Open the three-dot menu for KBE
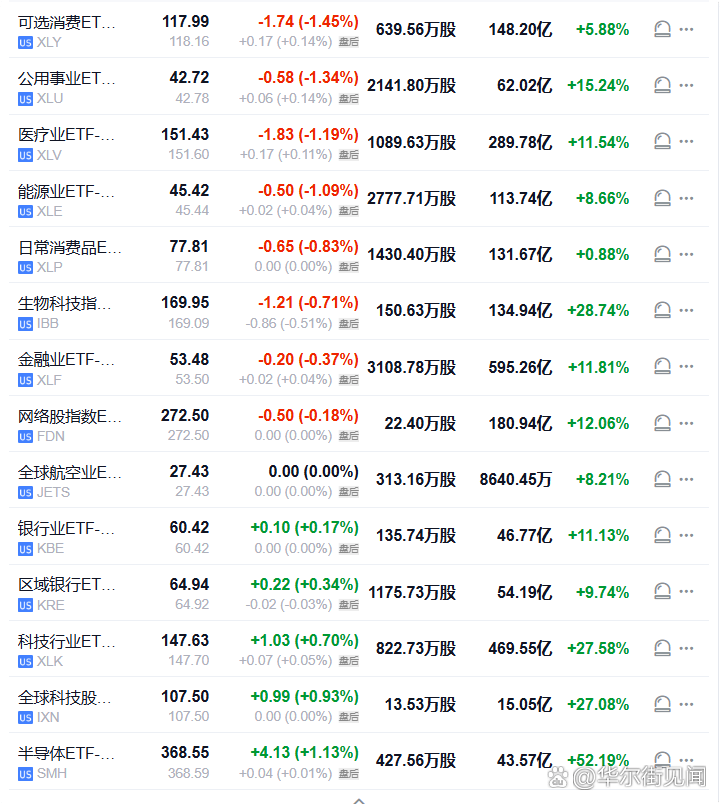Screen dimensions: 720x804 [x=686, y=536]
